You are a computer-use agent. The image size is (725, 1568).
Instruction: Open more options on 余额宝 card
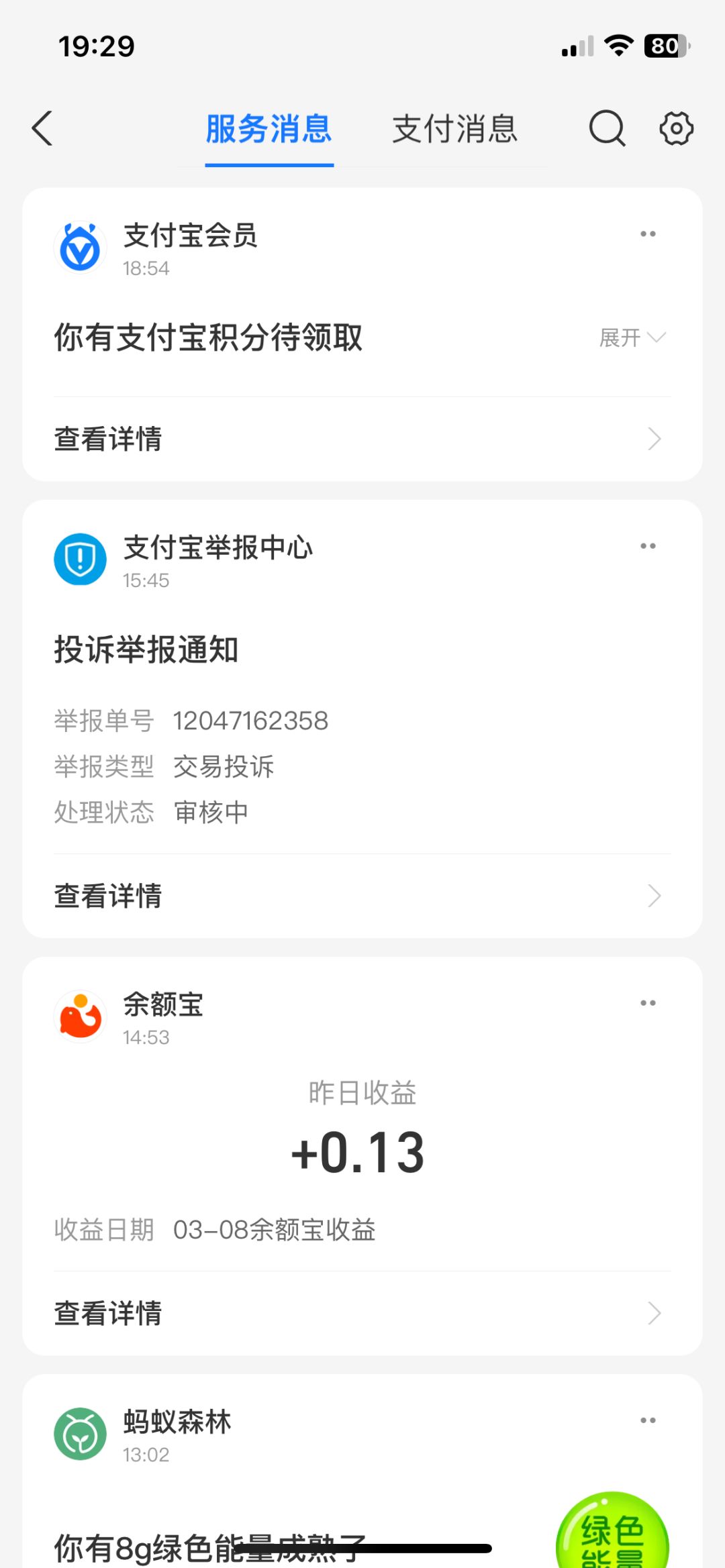(x=648, y=1003)
